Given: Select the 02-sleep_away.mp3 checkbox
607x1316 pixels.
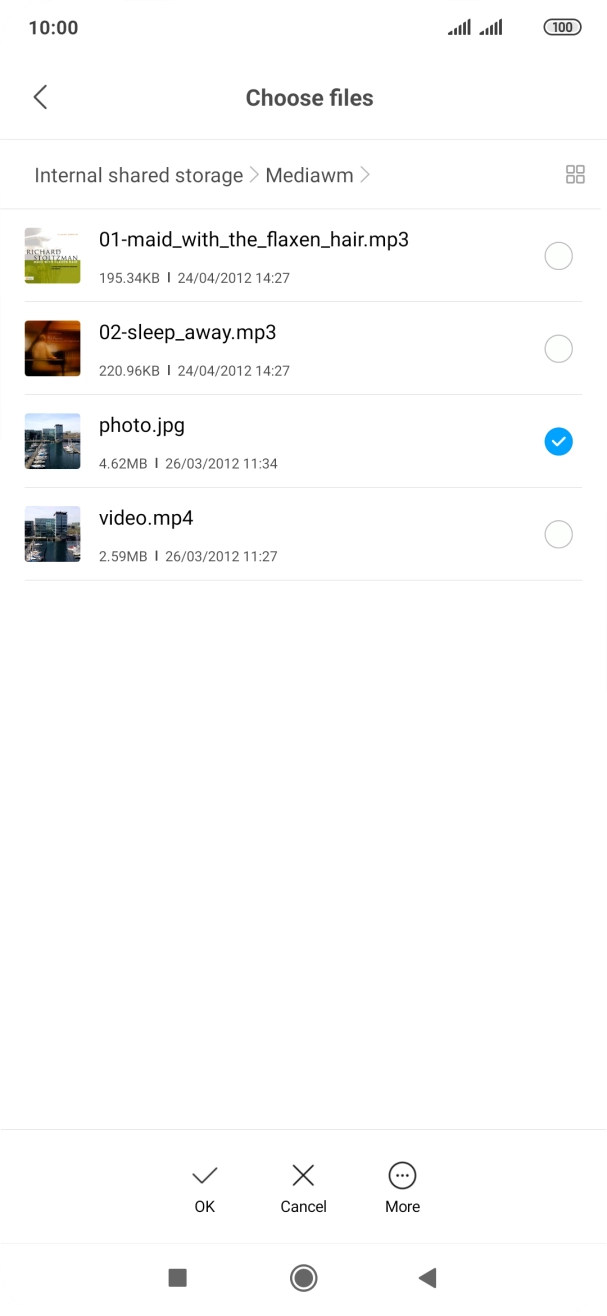Looking at the screenshot, I should click(x=558, y=349).
